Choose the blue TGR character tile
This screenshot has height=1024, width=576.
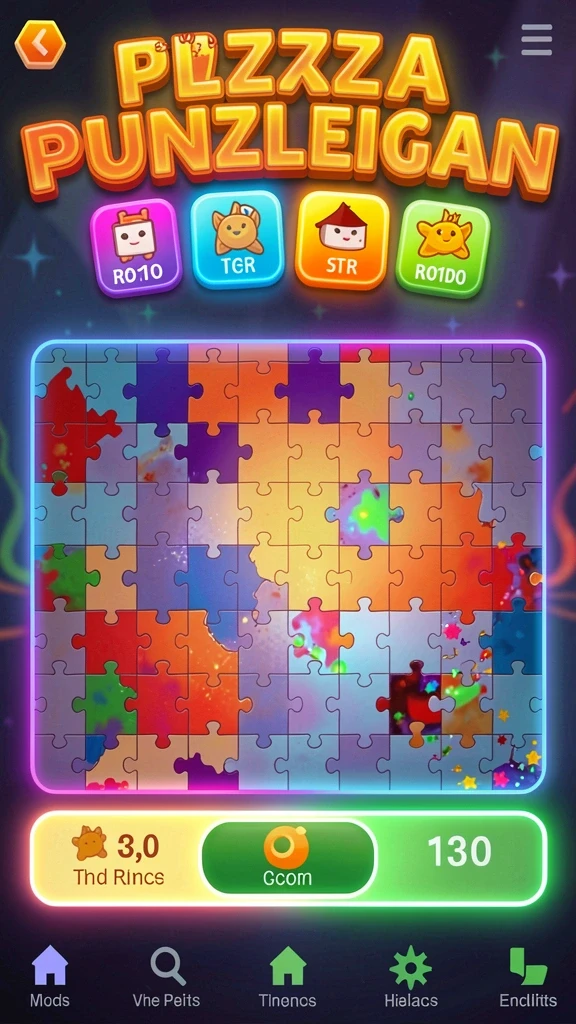pos(237,239)
